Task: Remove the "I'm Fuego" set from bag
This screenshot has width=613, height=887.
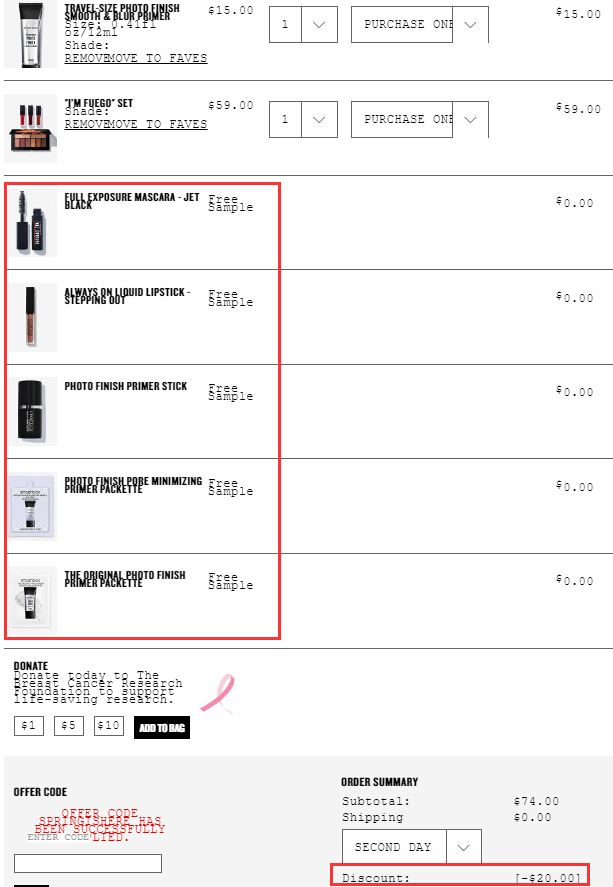Action: (x=84, y=124)
